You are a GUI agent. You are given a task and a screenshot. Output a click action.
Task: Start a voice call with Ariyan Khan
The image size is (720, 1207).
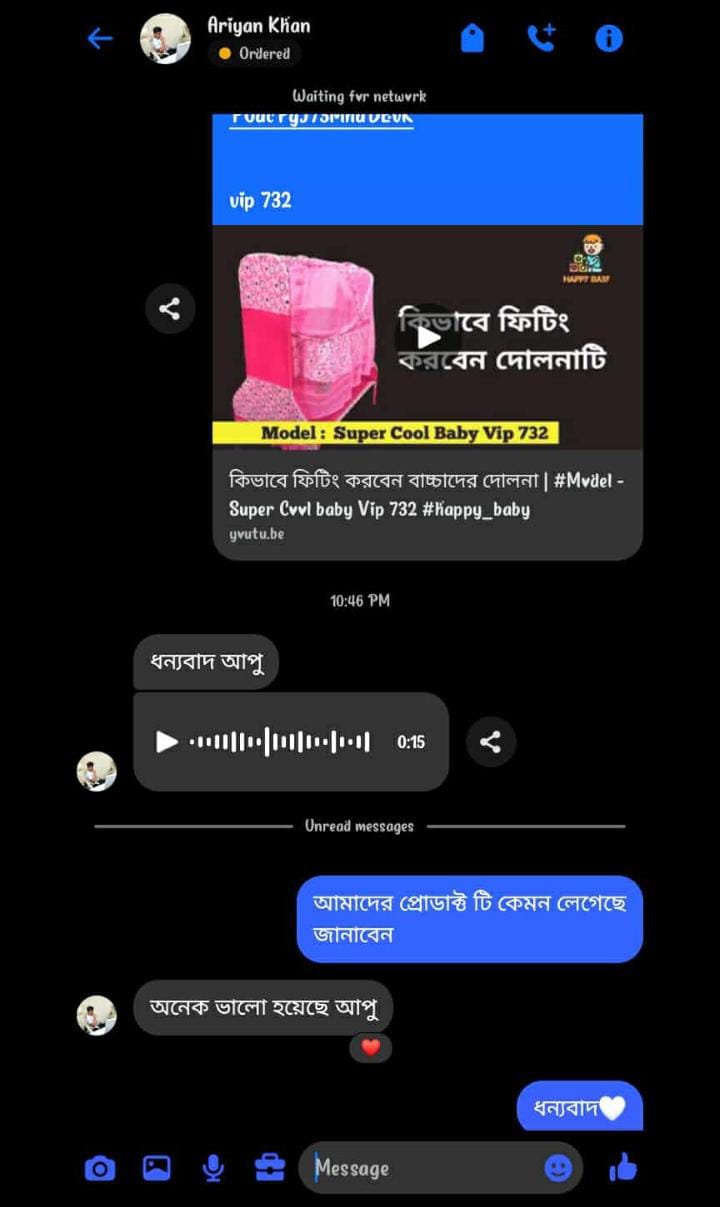coord(541,38)
